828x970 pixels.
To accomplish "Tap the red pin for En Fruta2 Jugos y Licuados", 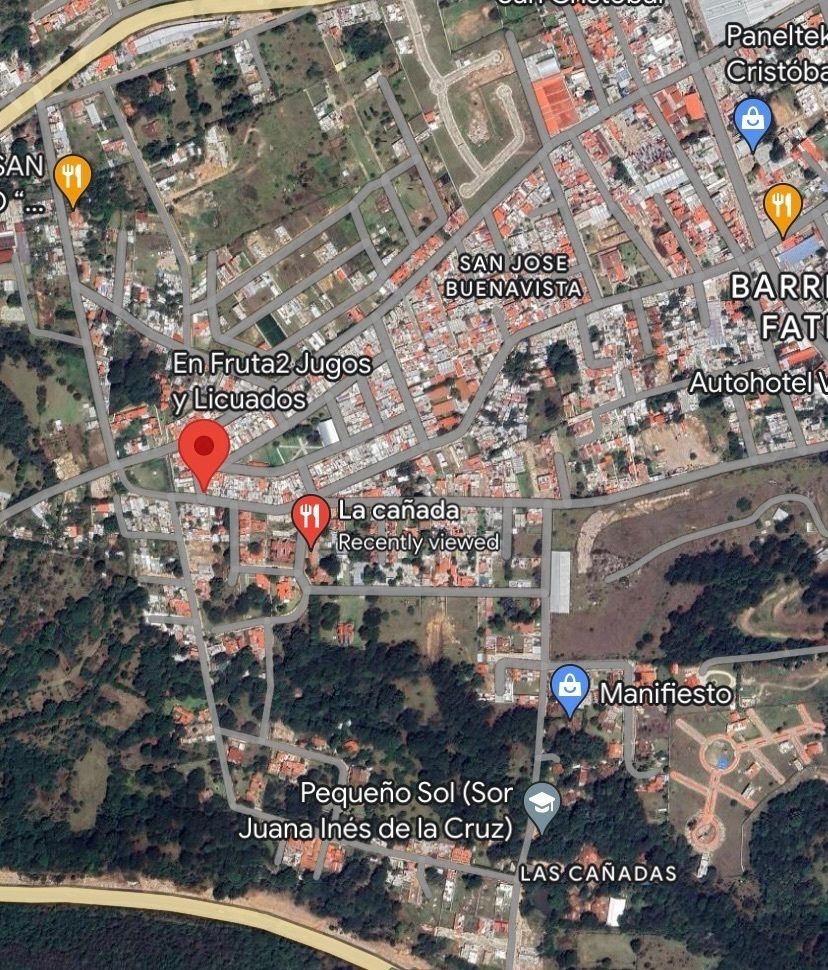I will 204,452.
